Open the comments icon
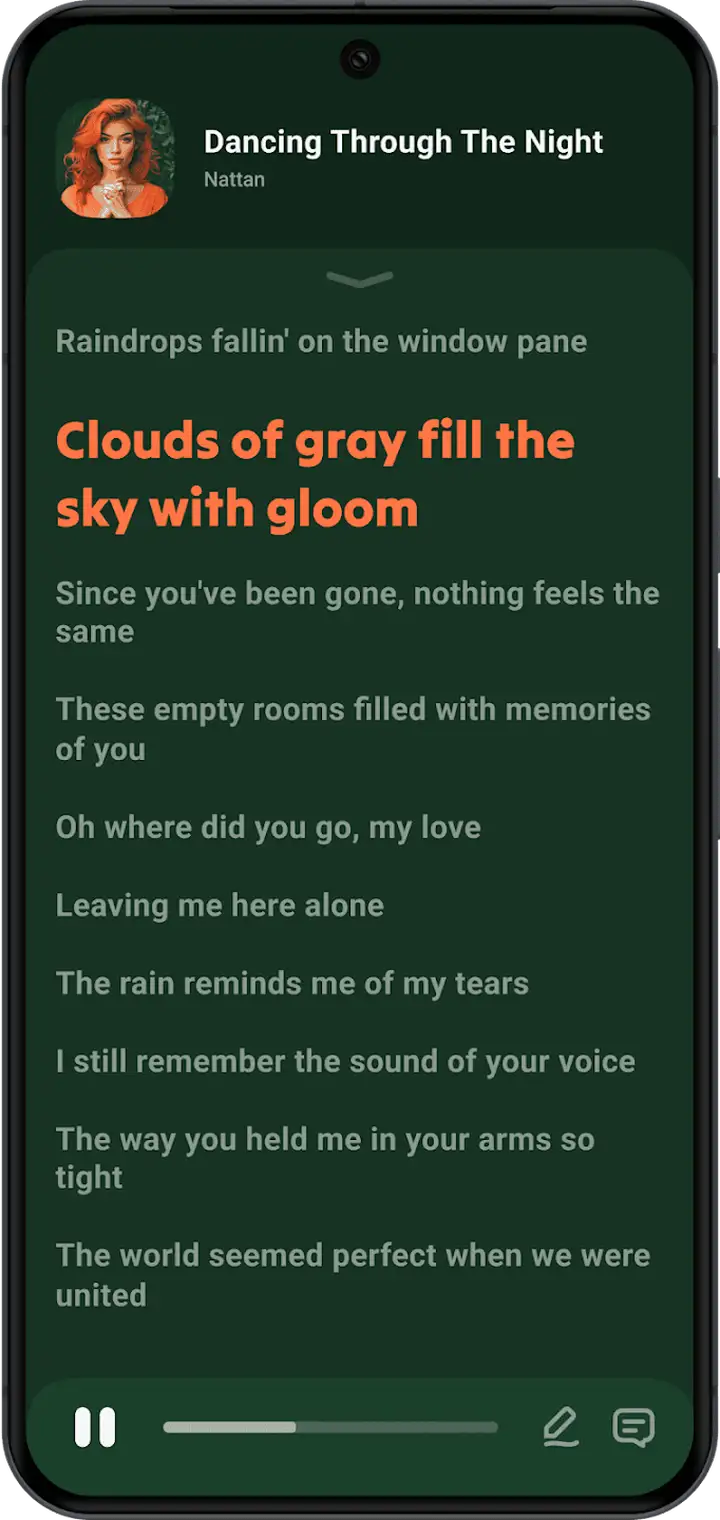This screenshot has height=1520, width=720. [x=633, y=1427]
